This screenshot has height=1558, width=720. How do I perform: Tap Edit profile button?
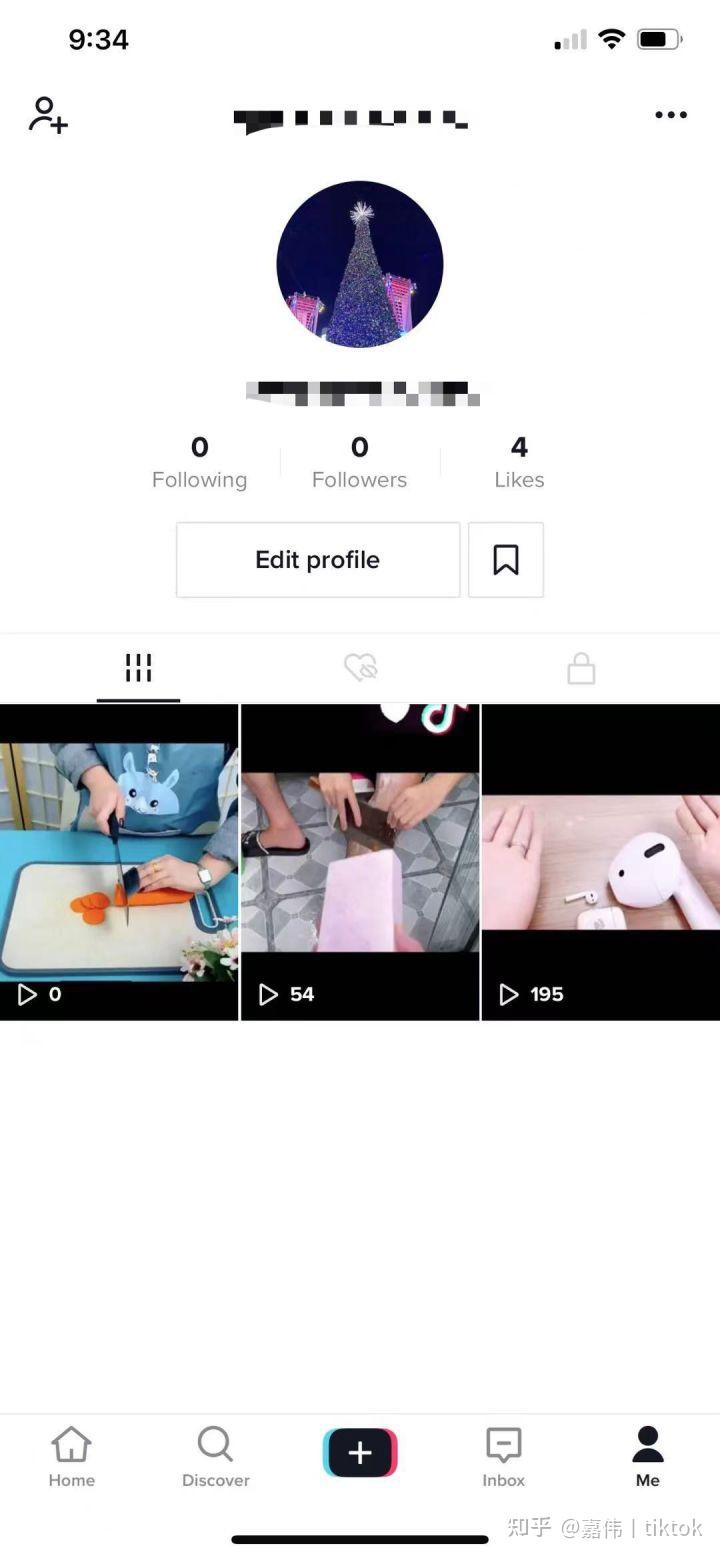coord(318,560)
